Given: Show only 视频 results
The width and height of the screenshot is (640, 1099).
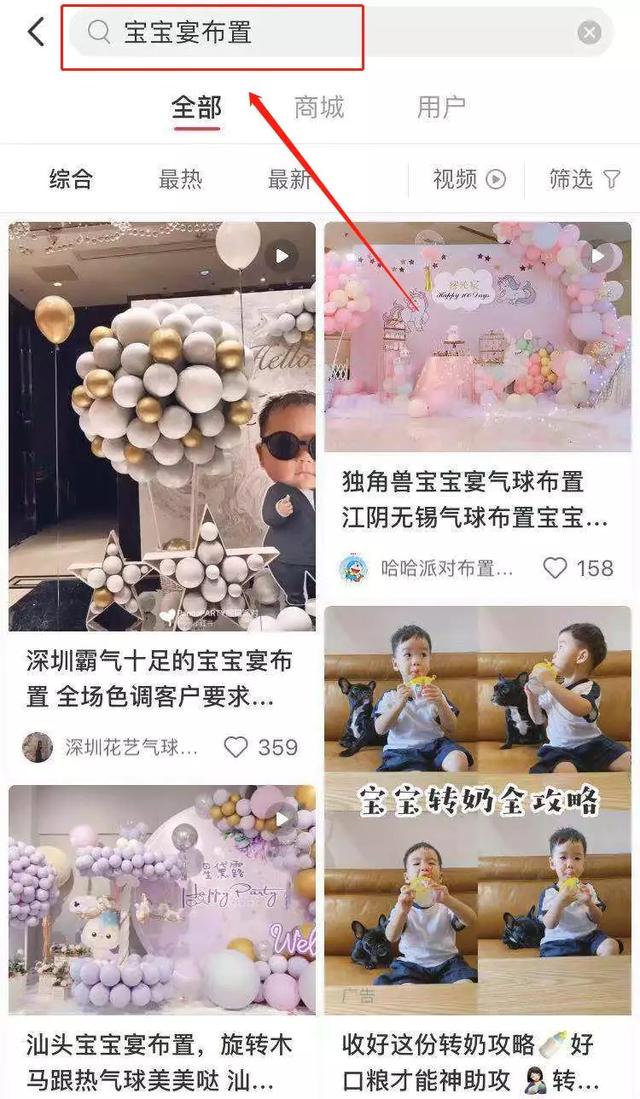Looking at the screenshot, I should 469,179.
